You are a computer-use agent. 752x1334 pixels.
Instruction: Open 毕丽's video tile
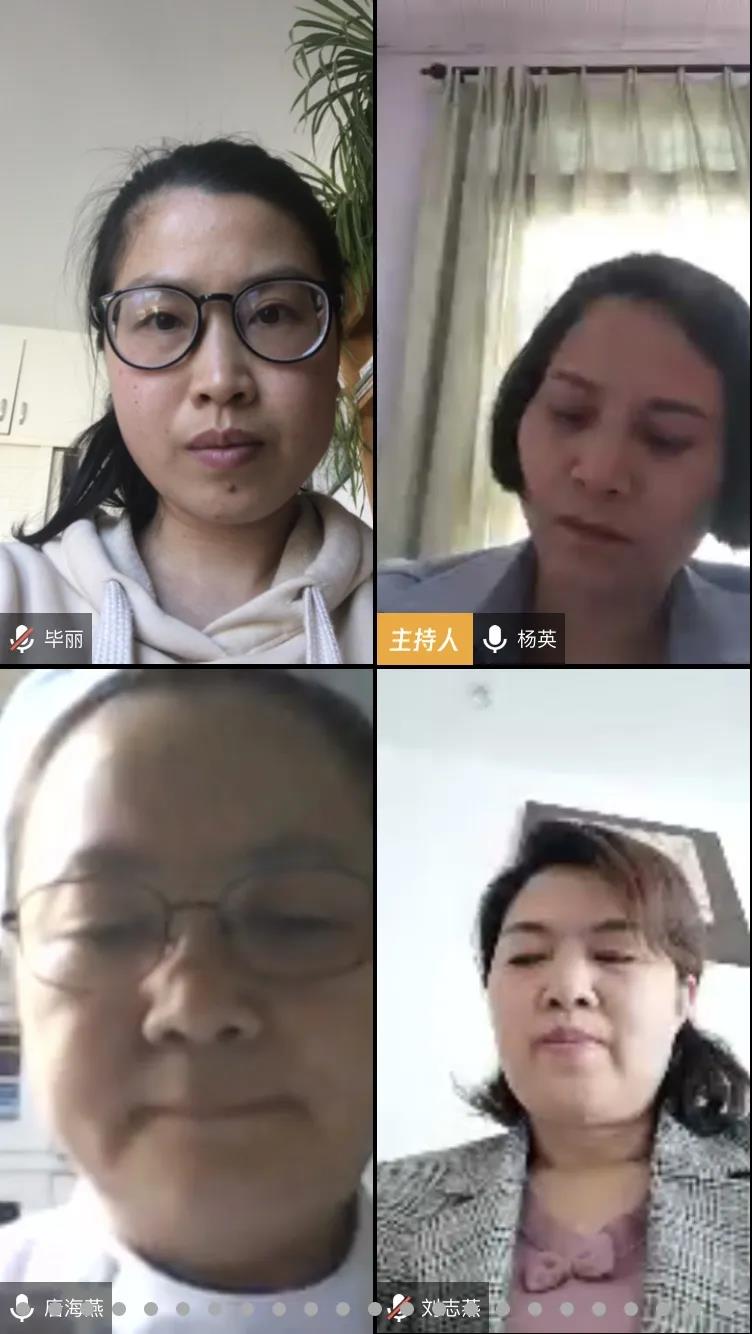[186, 330]
